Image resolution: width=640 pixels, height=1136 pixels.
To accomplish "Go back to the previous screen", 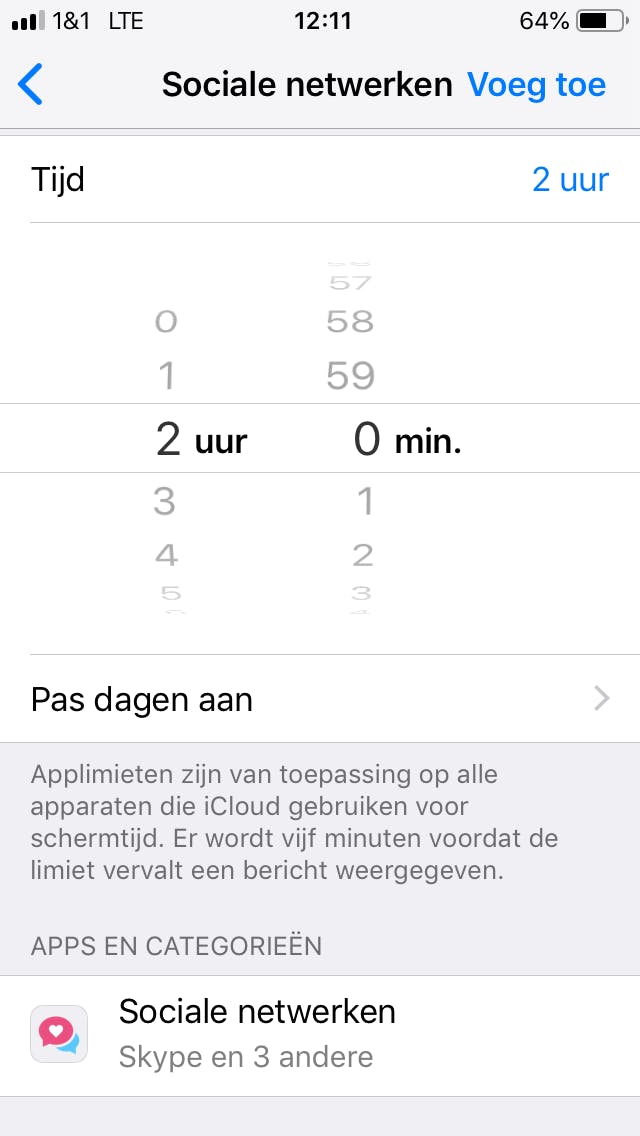I will tap(32, 85).
